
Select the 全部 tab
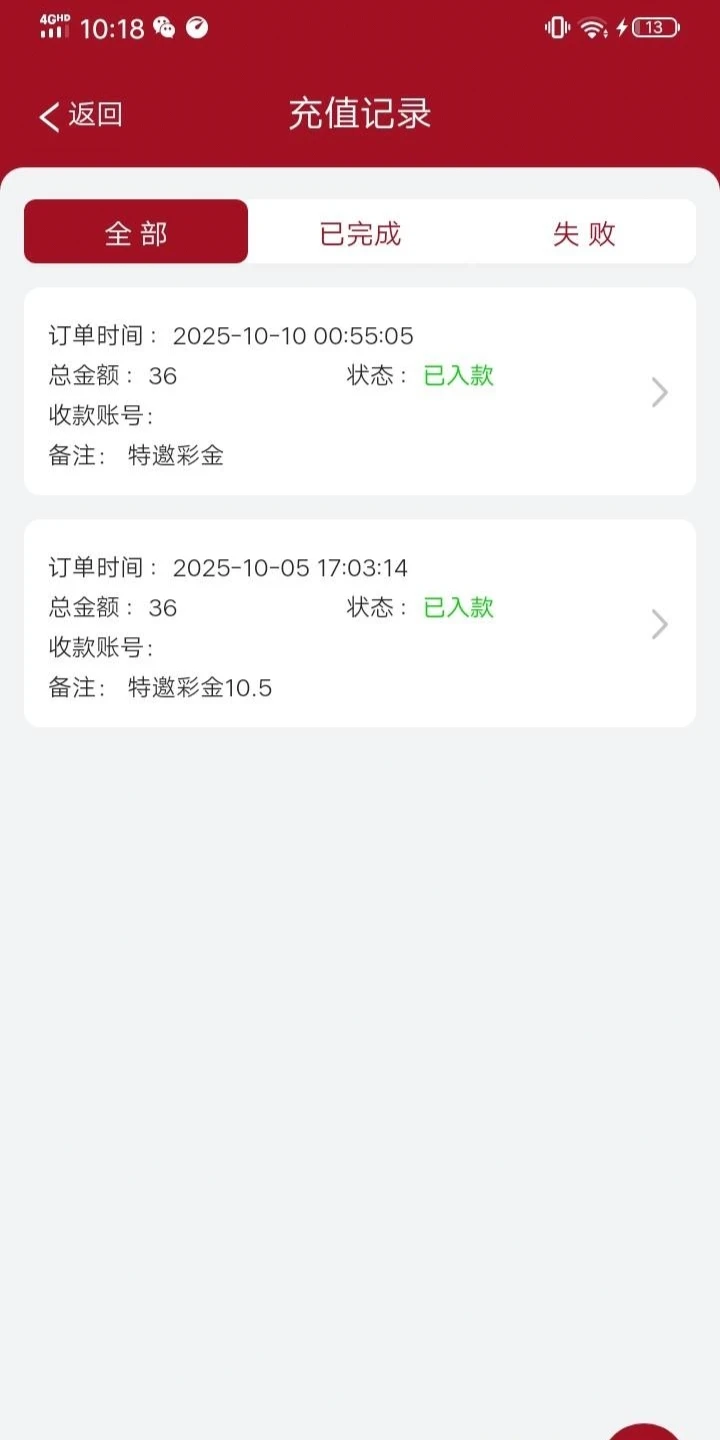tap(136, 232)
